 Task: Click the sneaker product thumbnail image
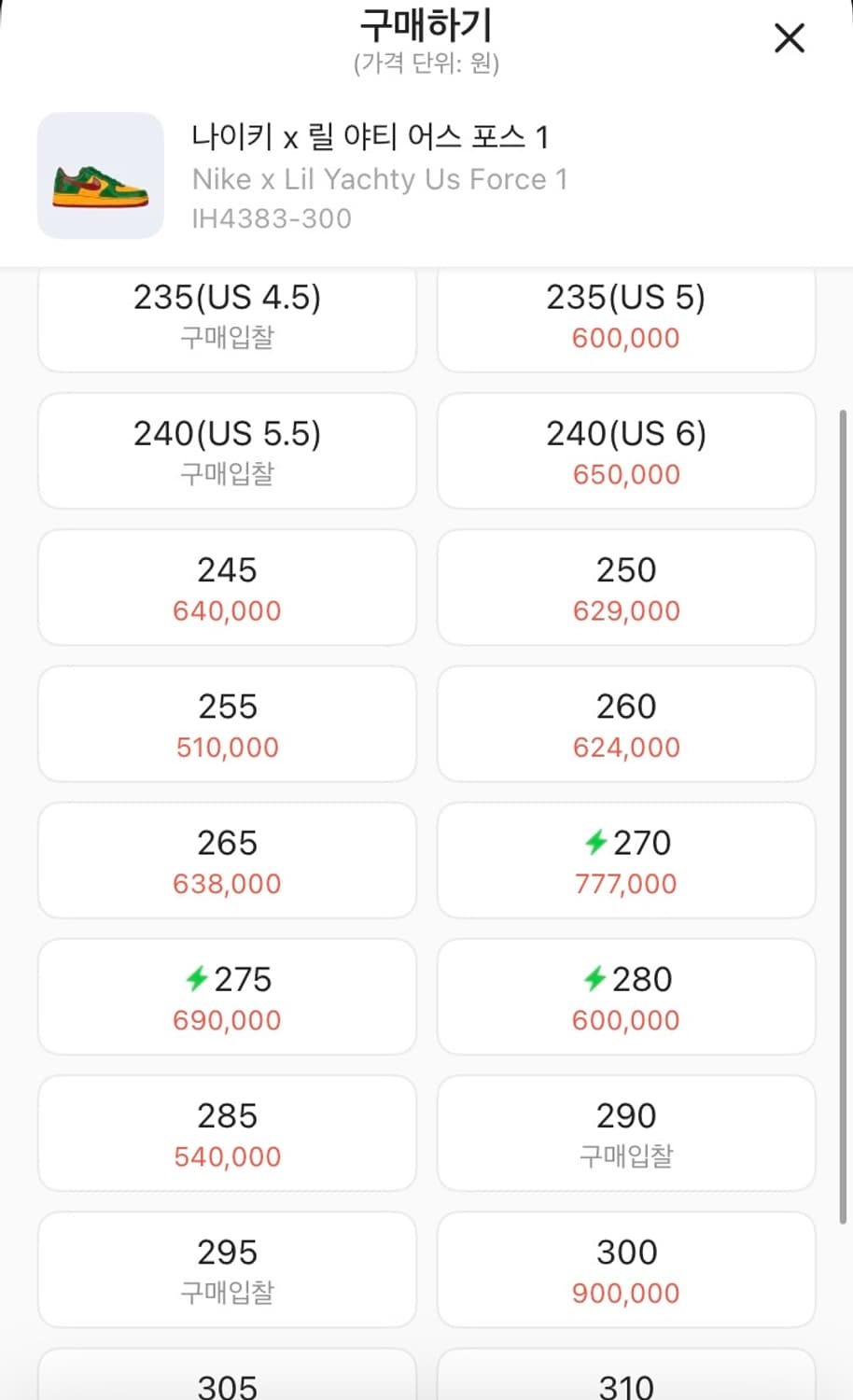coord(100,176)
